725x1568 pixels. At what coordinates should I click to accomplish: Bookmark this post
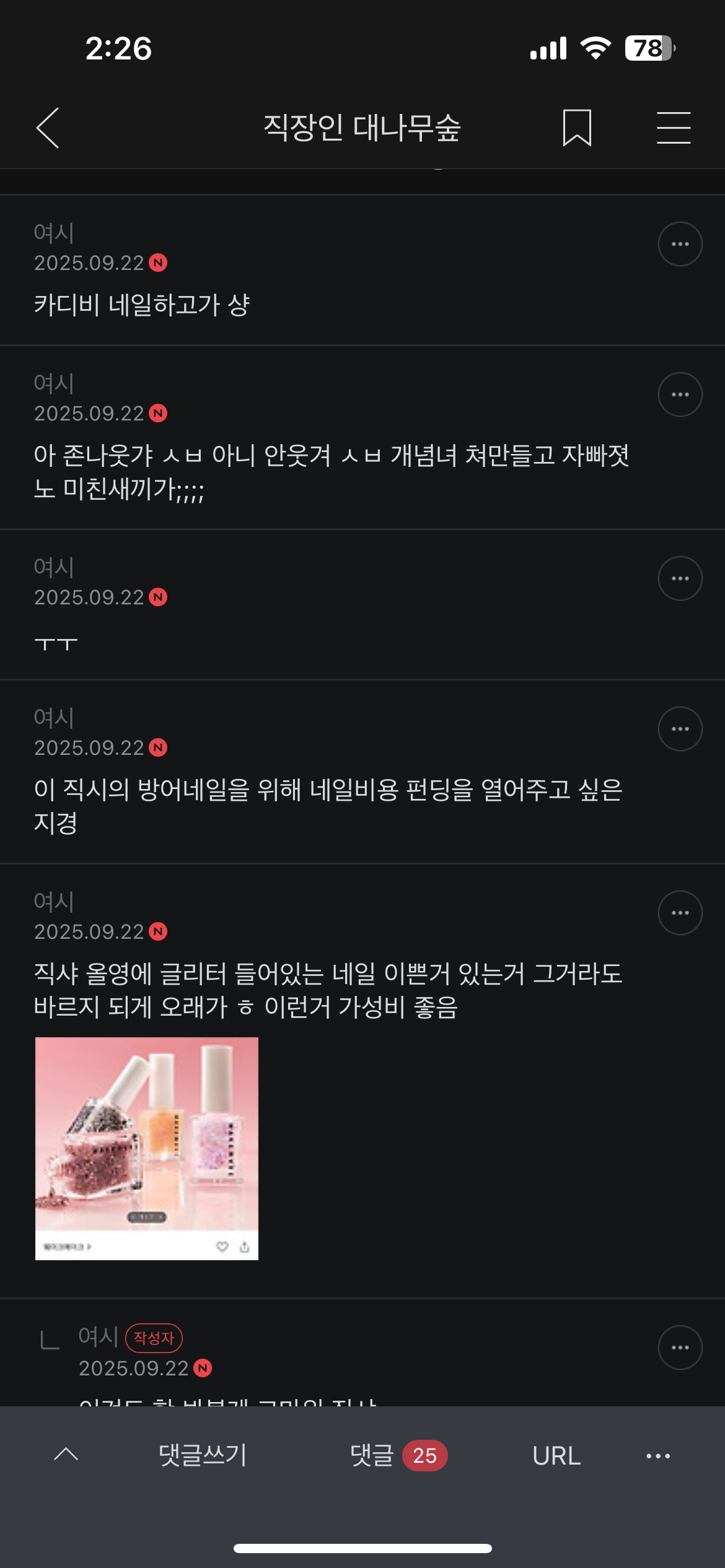coord(577,128)
